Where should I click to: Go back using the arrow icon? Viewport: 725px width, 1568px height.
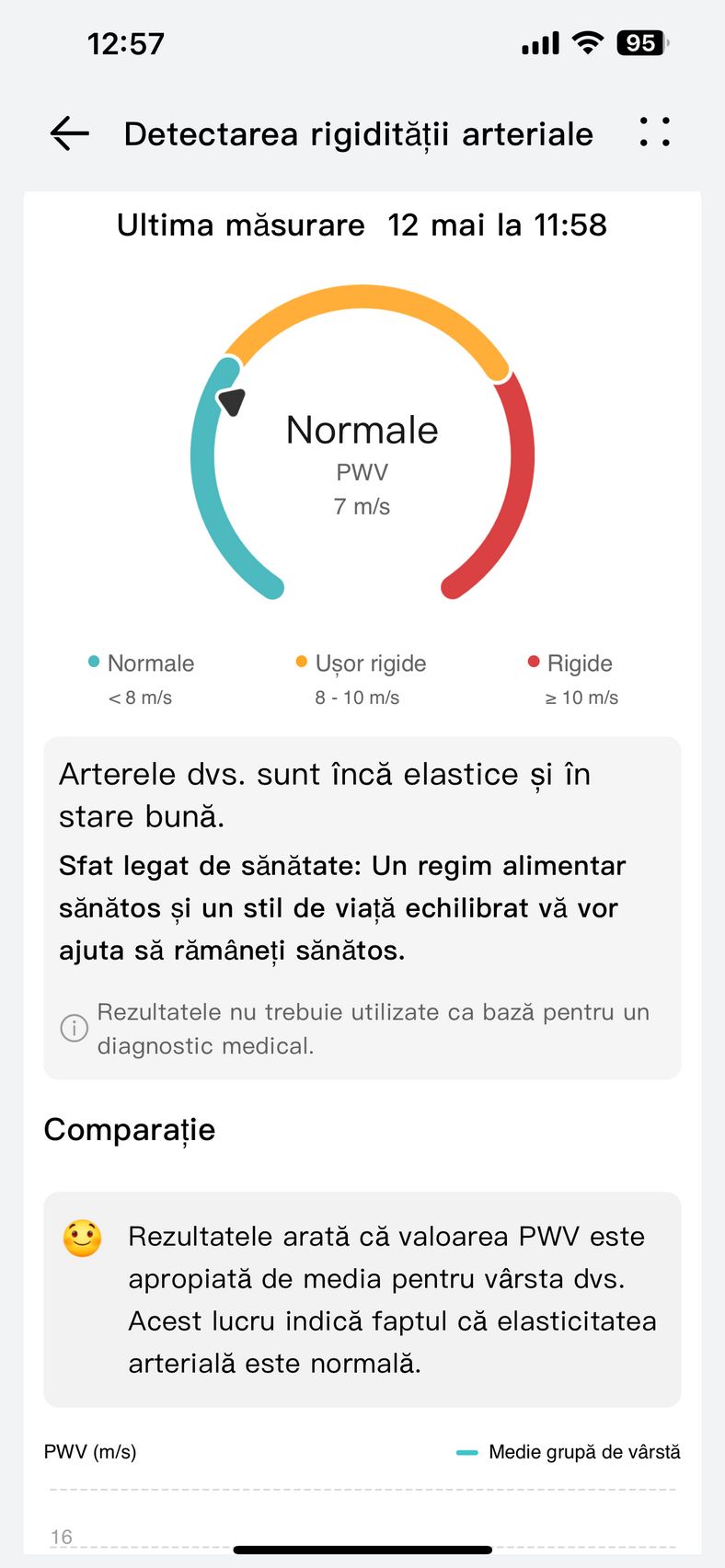(x=69, y=133)
